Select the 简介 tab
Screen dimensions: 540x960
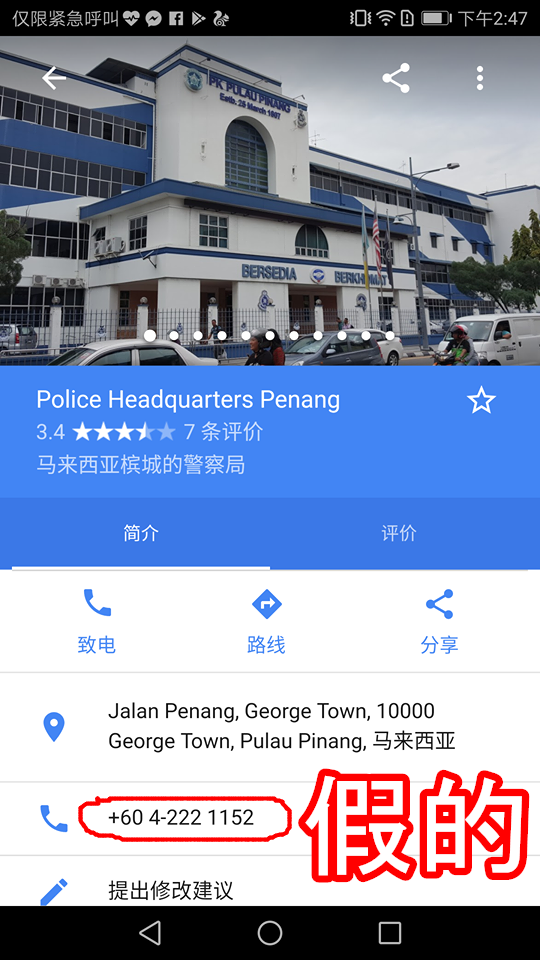point(141,533)
